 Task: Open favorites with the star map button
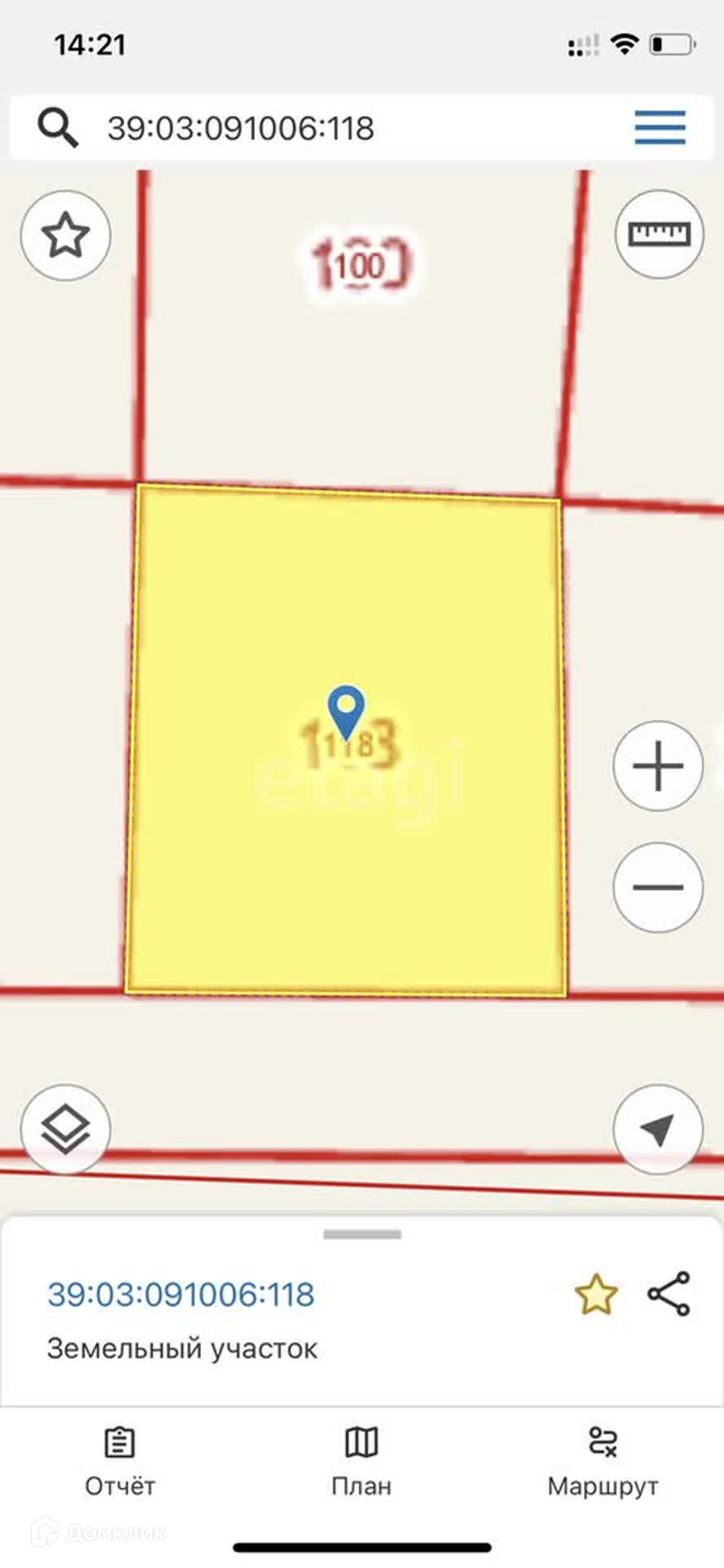tap(65, 236)
